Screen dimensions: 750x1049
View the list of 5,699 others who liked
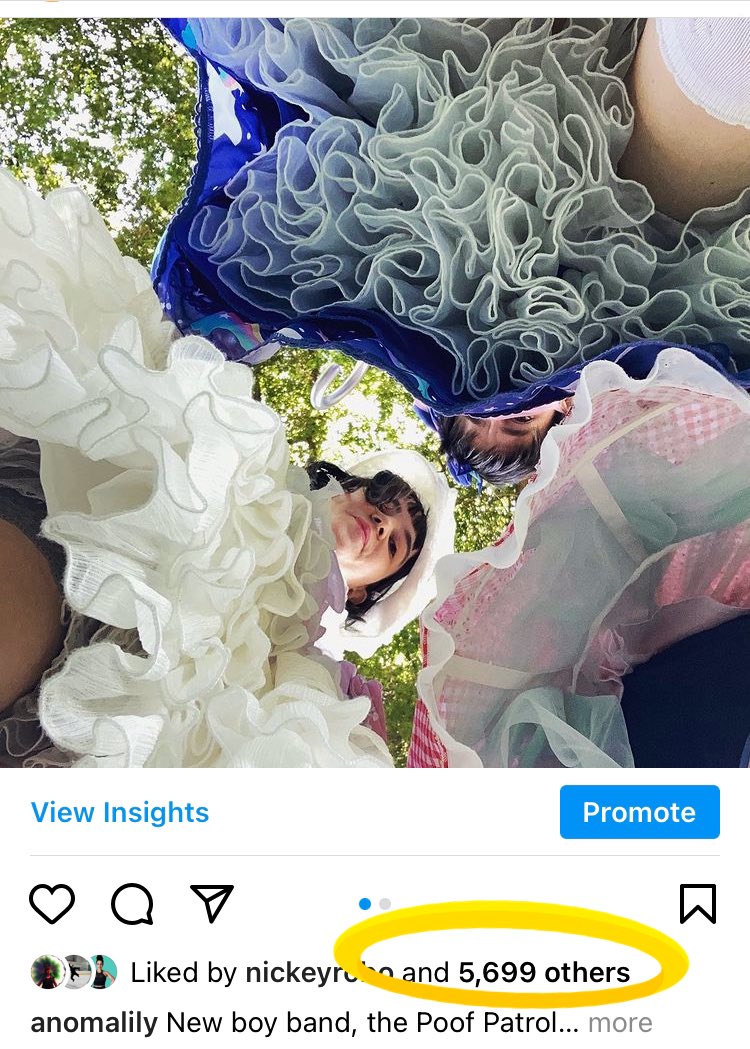pos(544,972)
